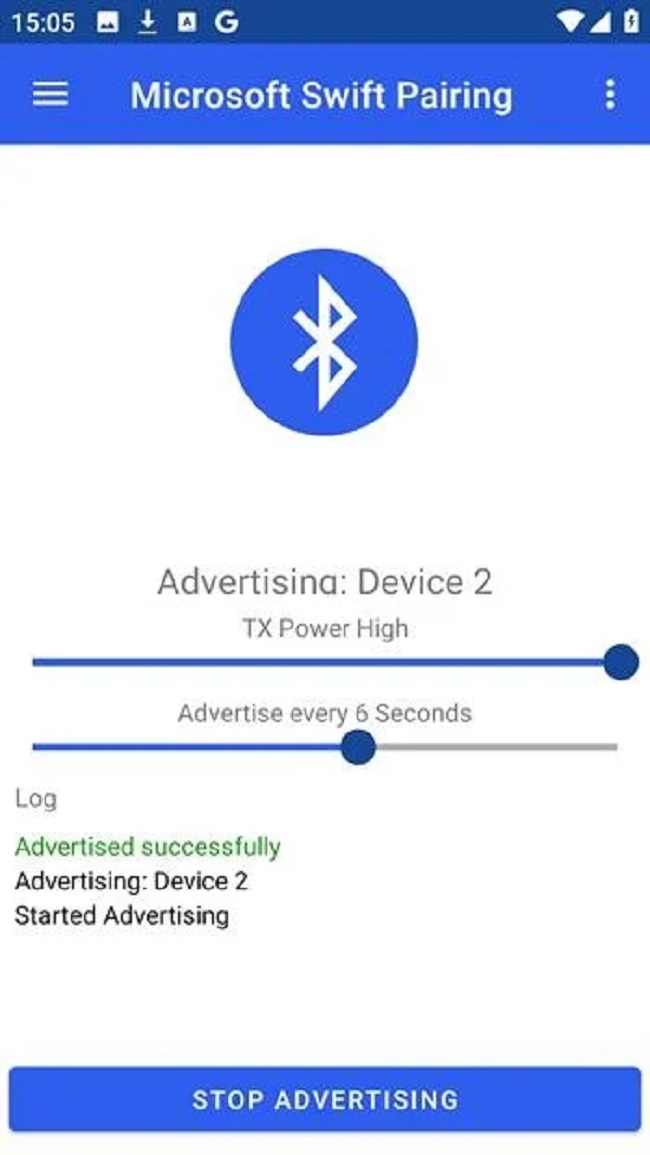
Task: Open the hamburger drawer menu
Action: point(50,95)
